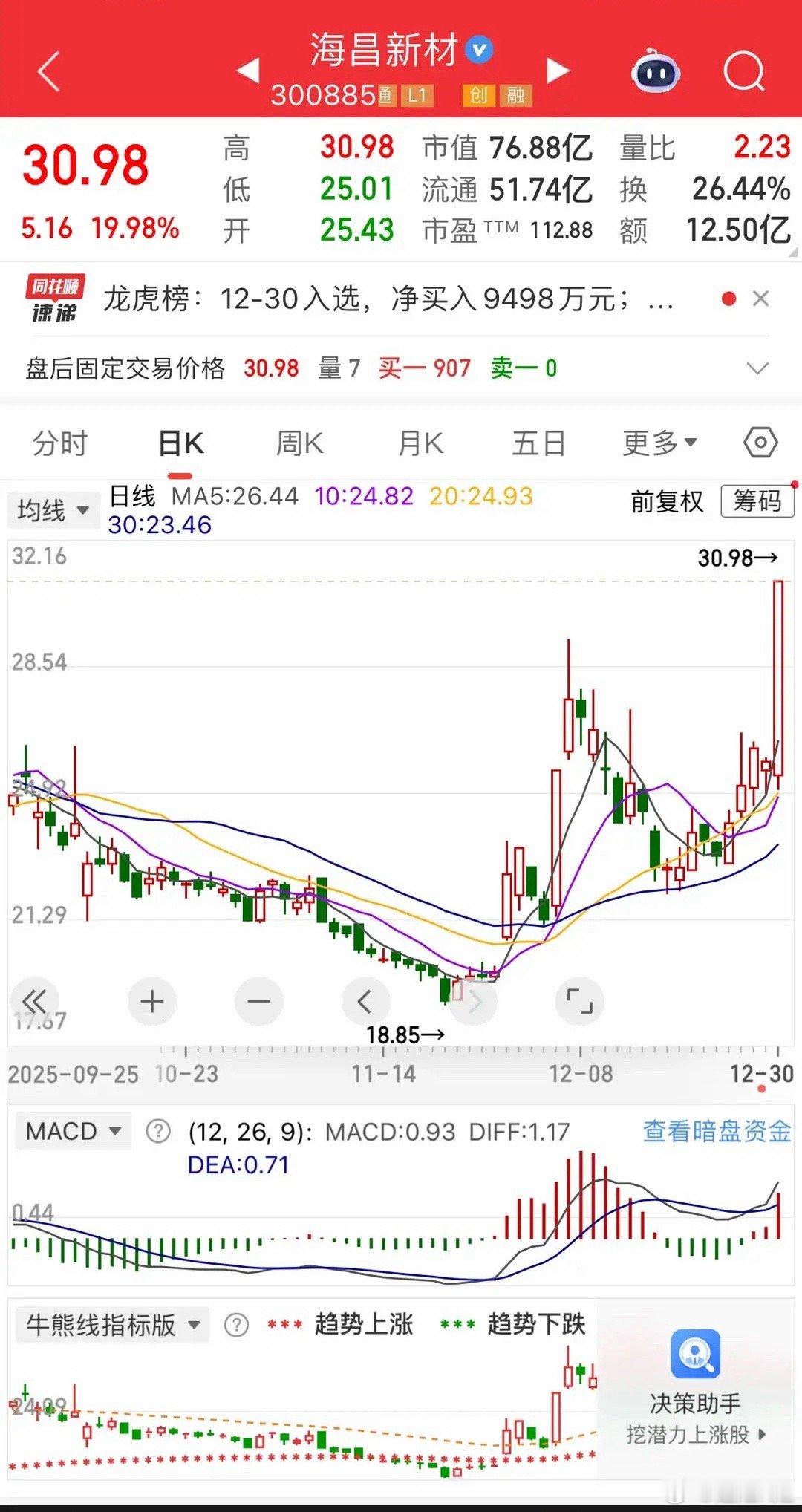Viewport: 802px width, 1512px height.
Task: Tap the 筹码 button
Action: [x=757, y=501]
